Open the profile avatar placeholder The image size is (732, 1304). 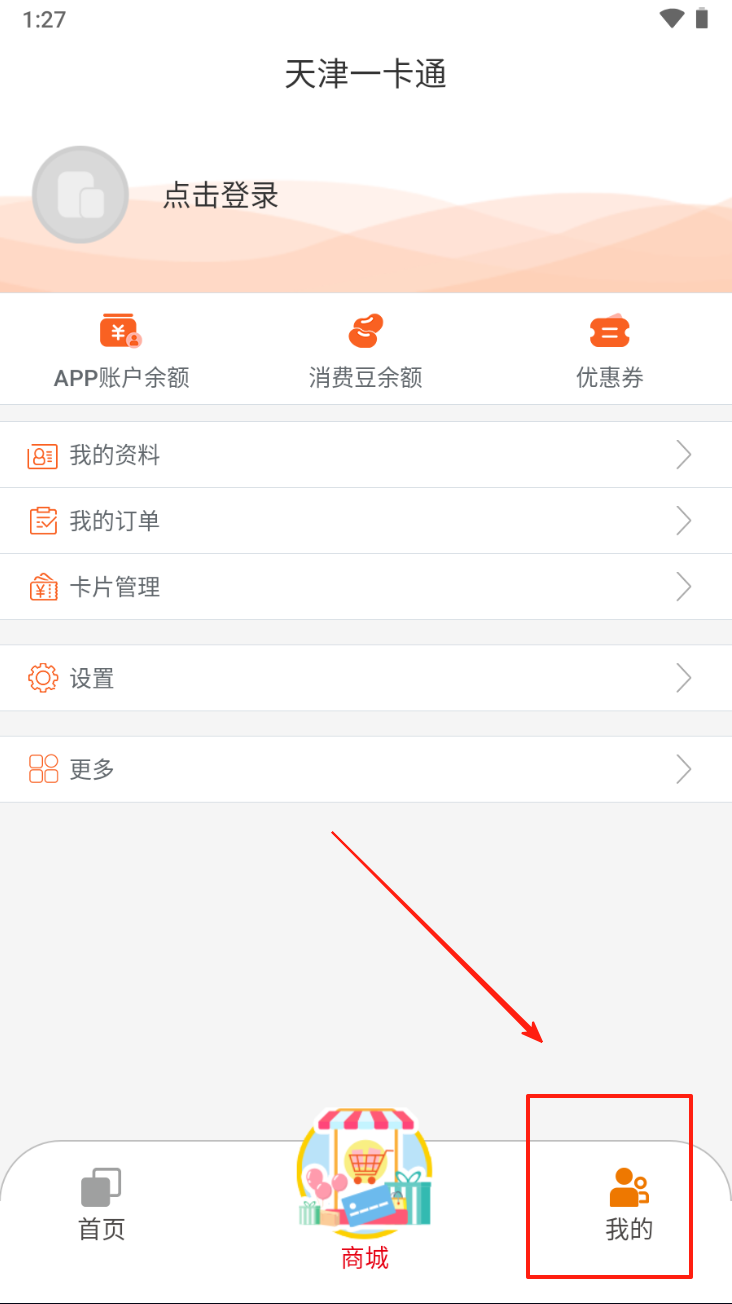(x=81, y=196)
